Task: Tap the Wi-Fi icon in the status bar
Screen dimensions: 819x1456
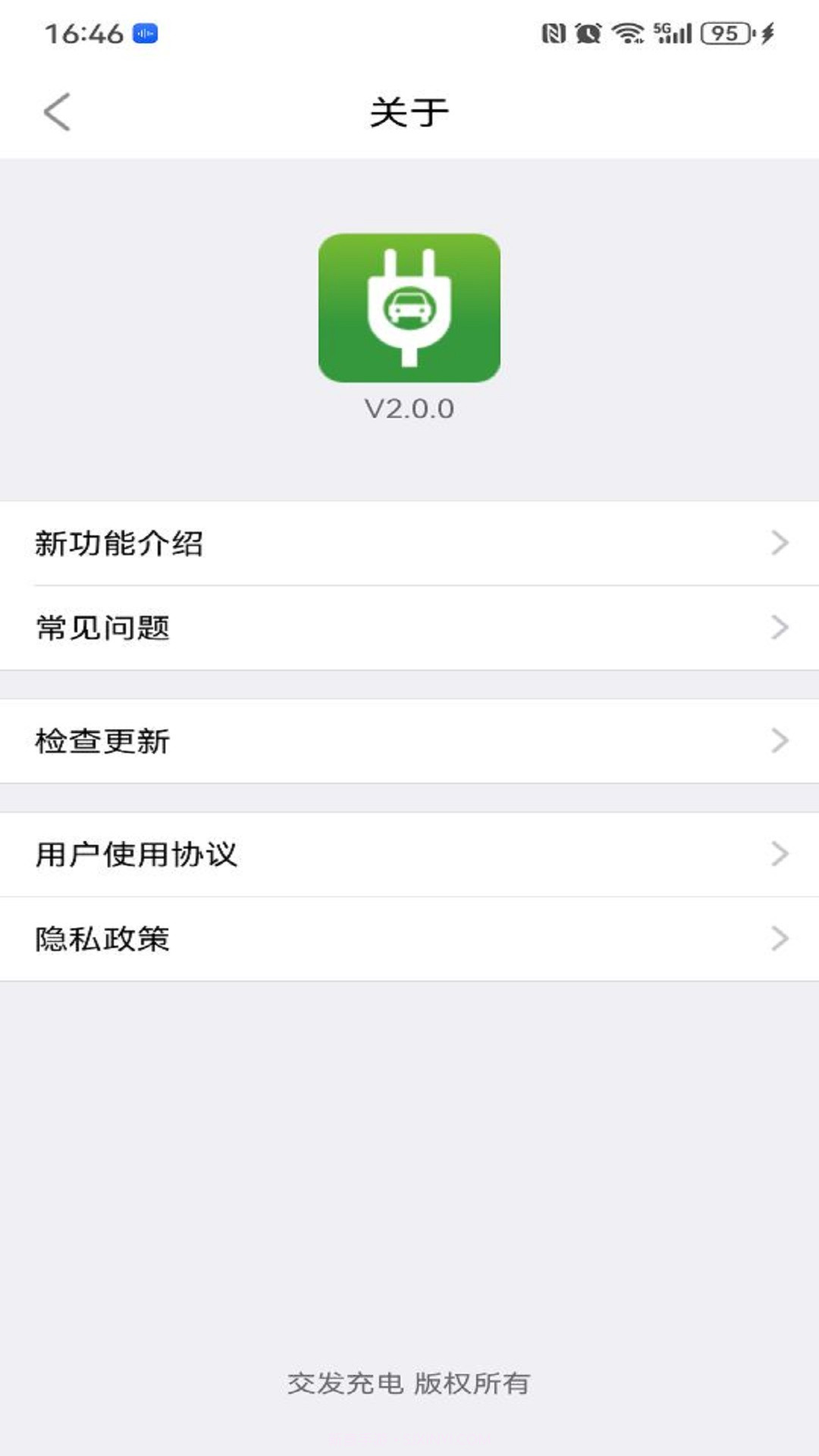Action: [x=628, y=34]
